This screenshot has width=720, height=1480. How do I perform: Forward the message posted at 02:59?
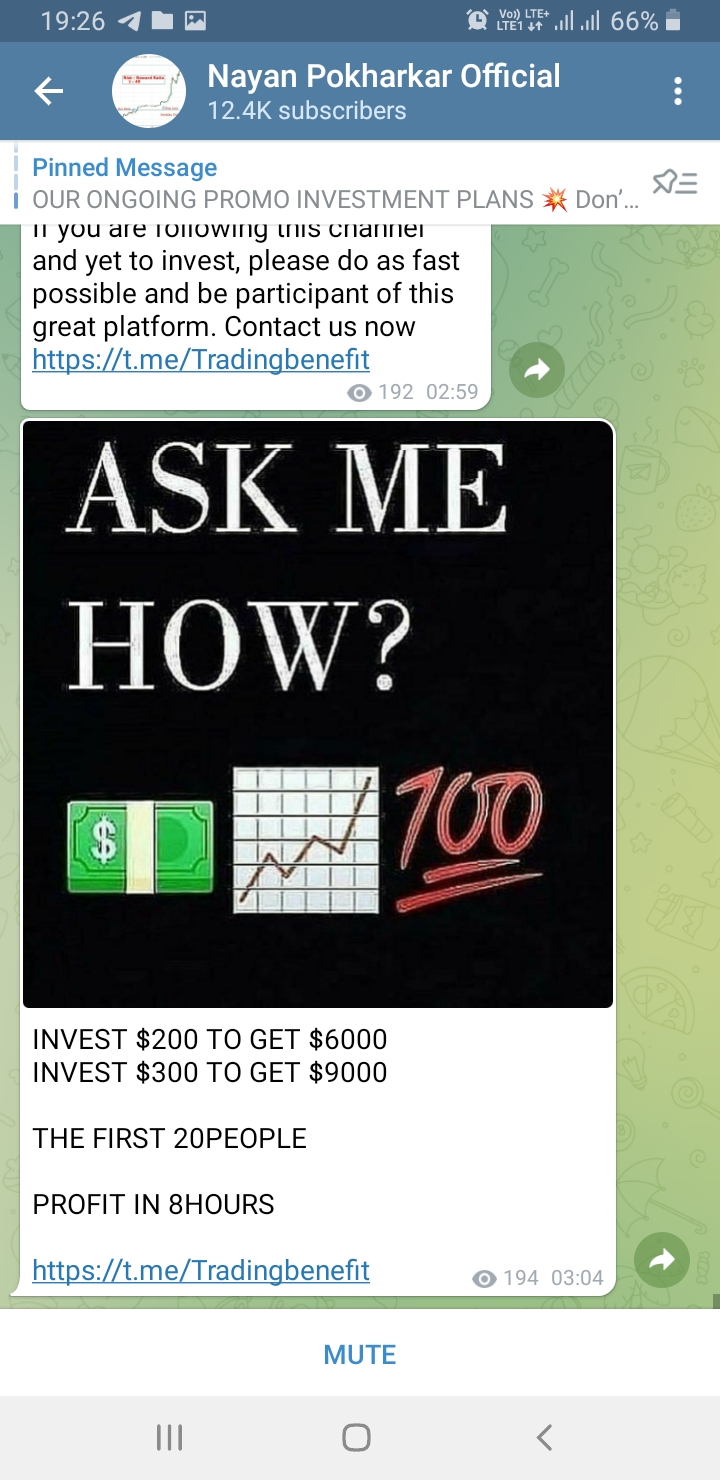click(x=537, y=371)
